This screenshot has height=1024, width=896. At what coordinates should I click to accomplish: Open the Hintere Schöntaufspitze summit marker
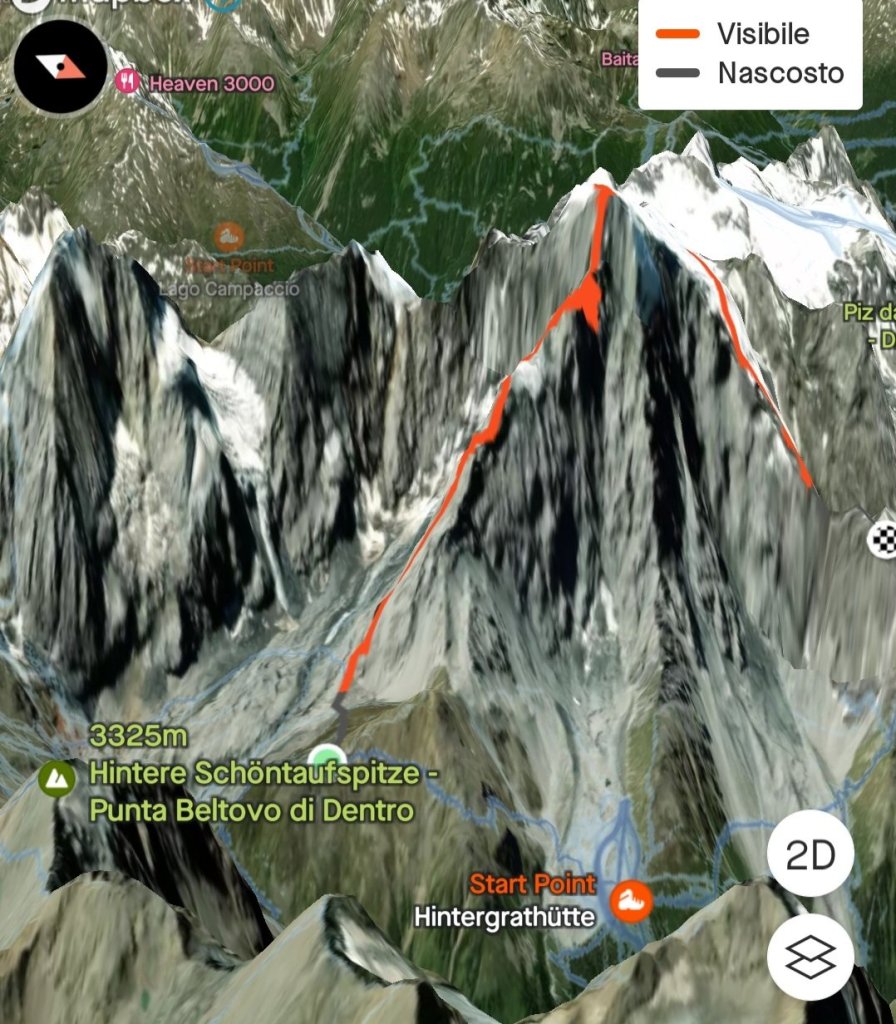point(57,777)
